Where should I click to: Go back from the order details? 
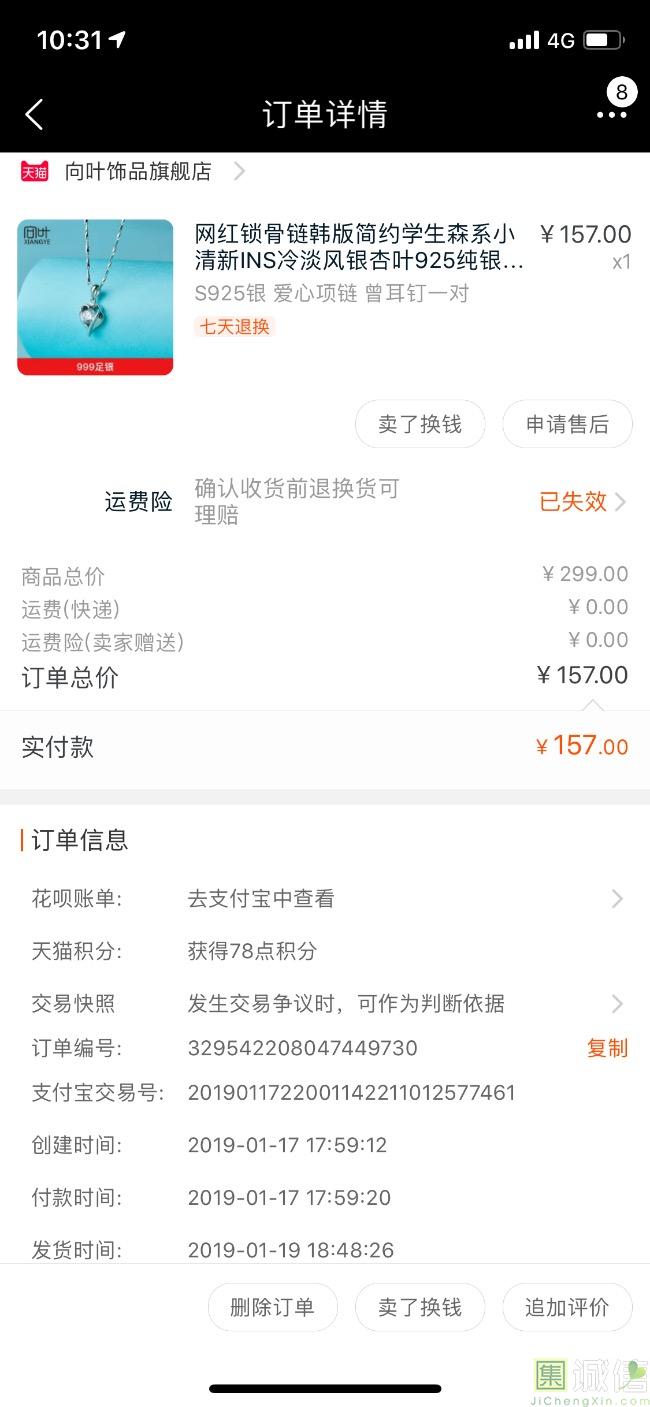click(34, 114)
